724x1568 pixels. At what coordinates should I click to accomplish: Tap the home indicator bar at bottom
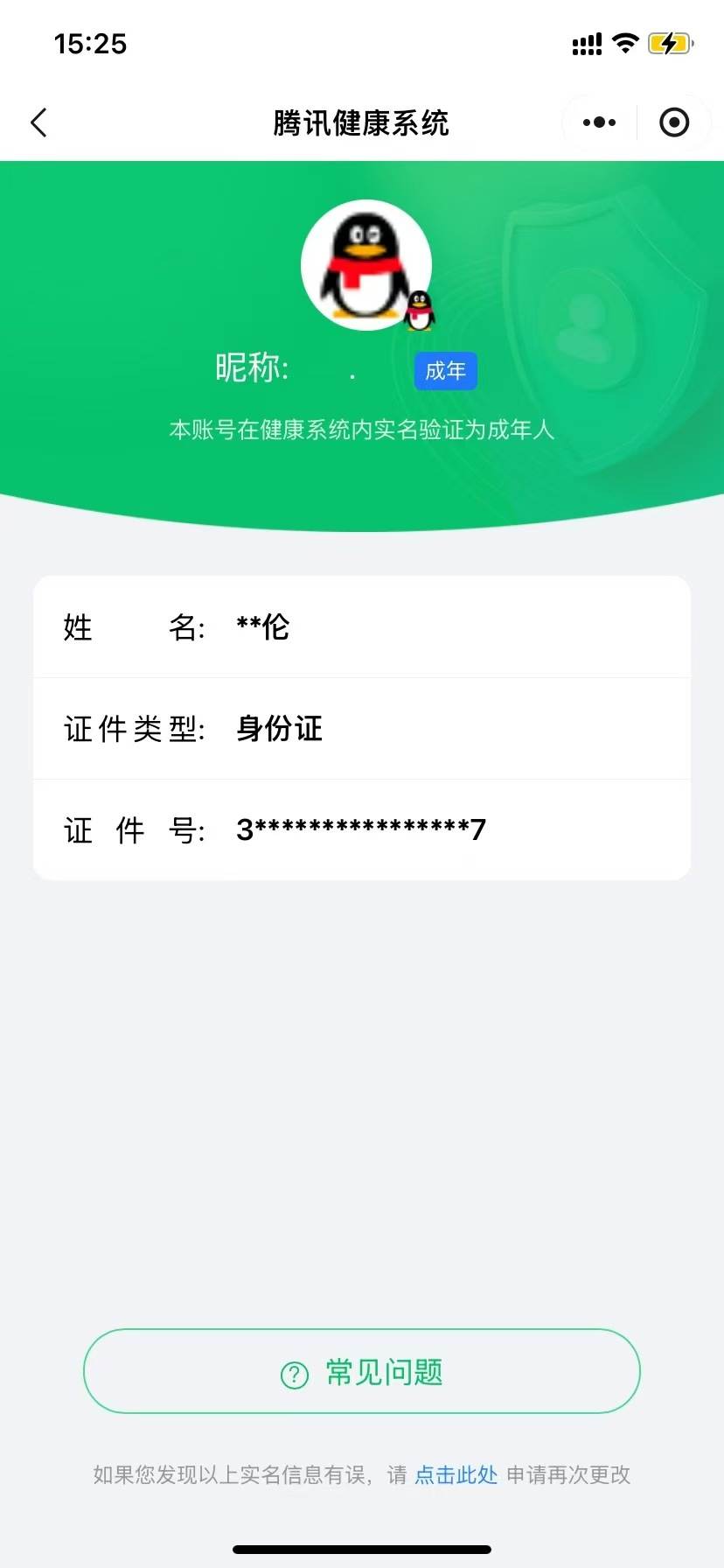pos(362,1547)
